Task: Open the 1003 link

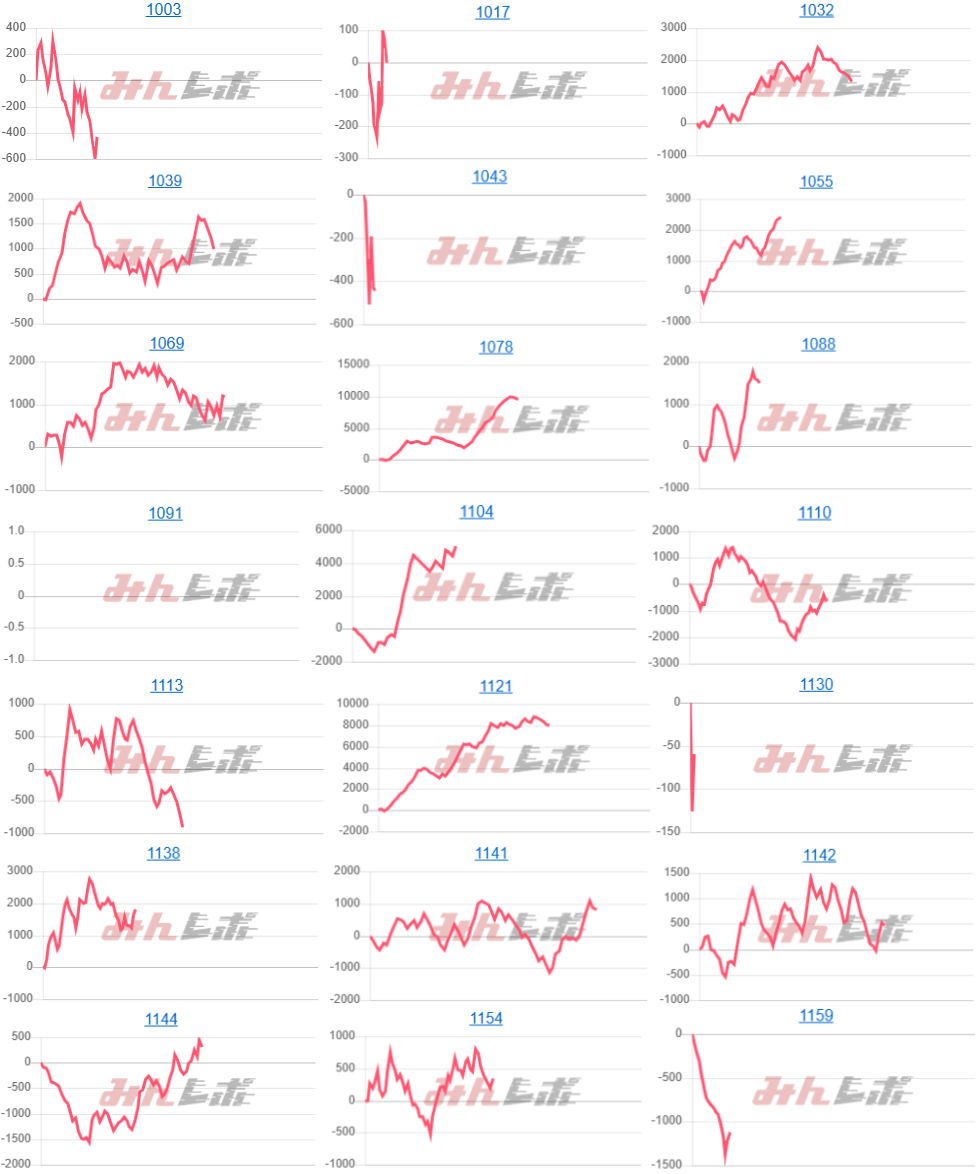Action: pyautogui.click(x=163, y=10)
